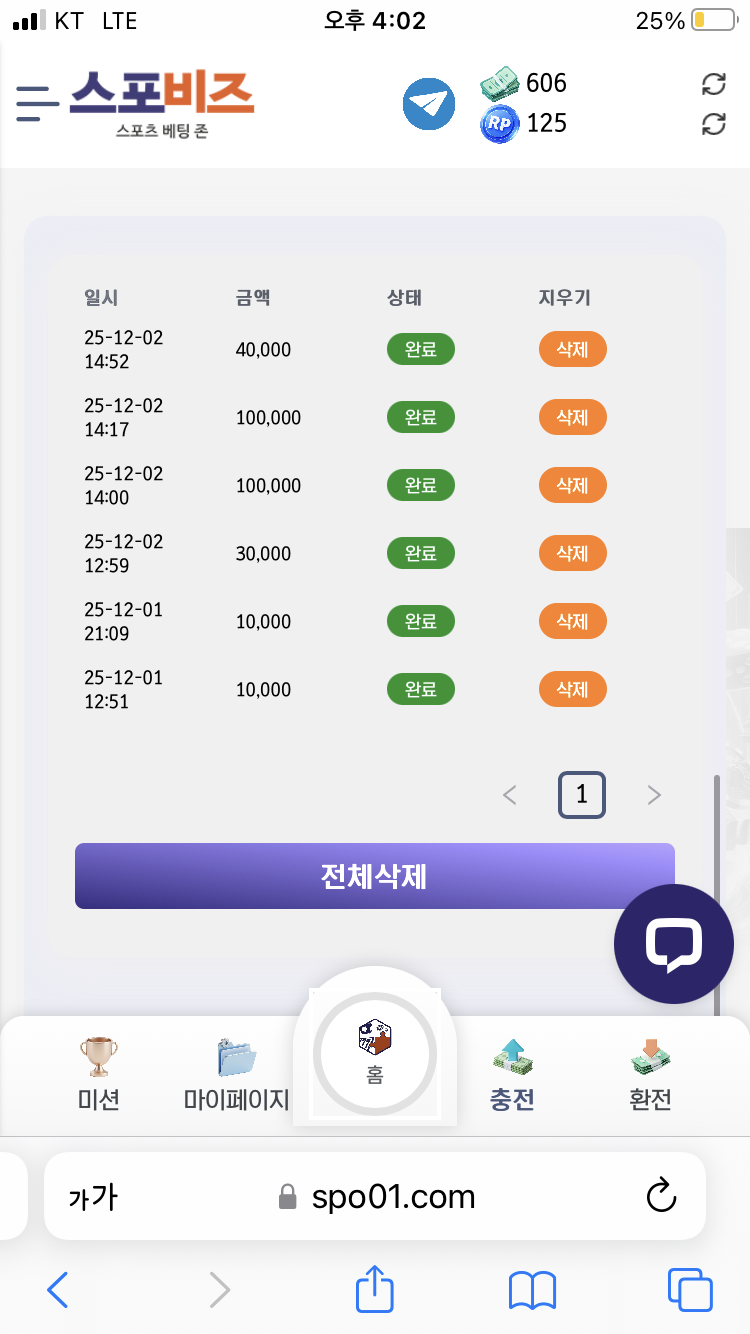
Task: Tap 전체삭제 to delete all records
Action: point(374,876)
